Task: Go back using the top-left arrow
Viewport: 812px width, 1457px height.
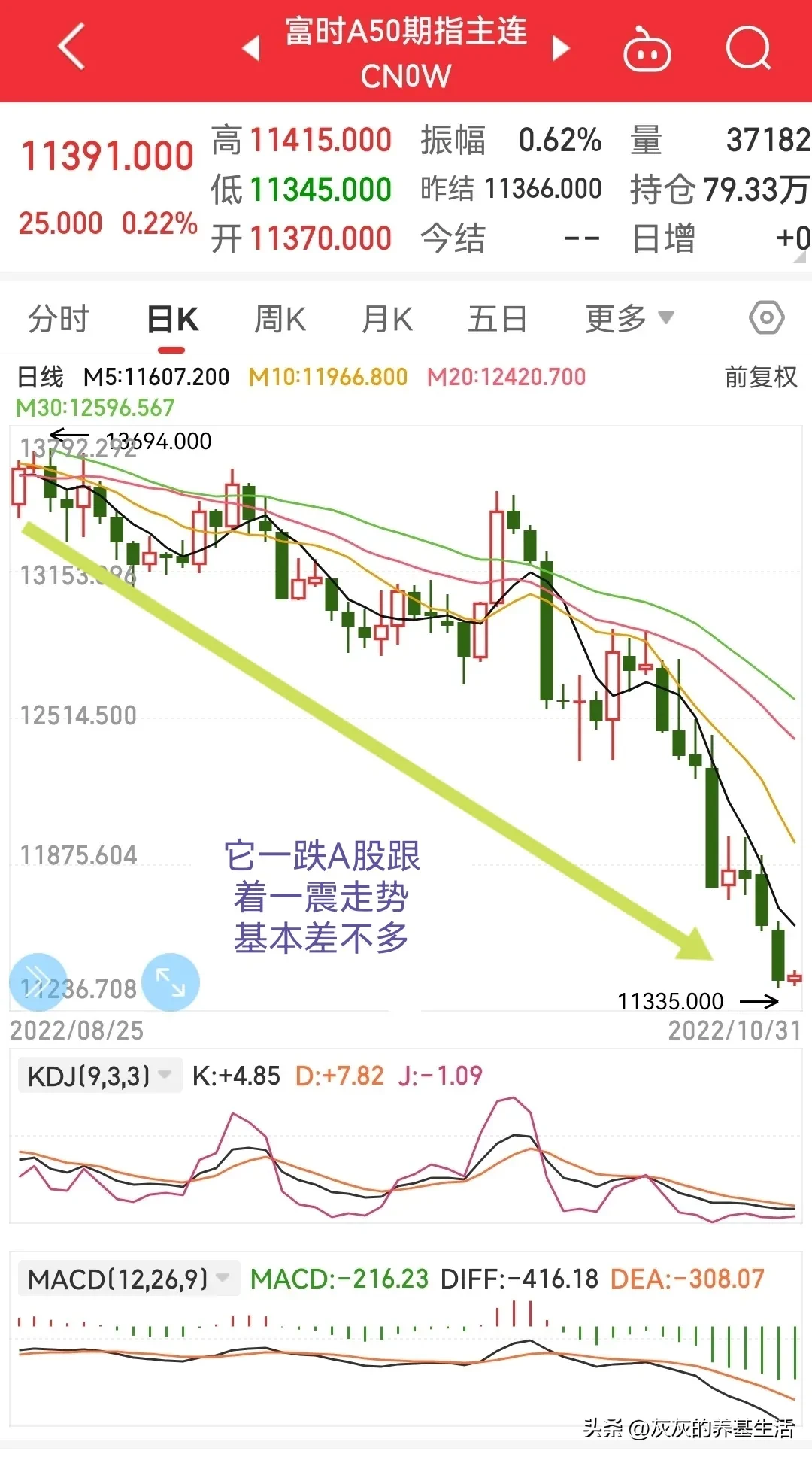Action: pos(71,47)
